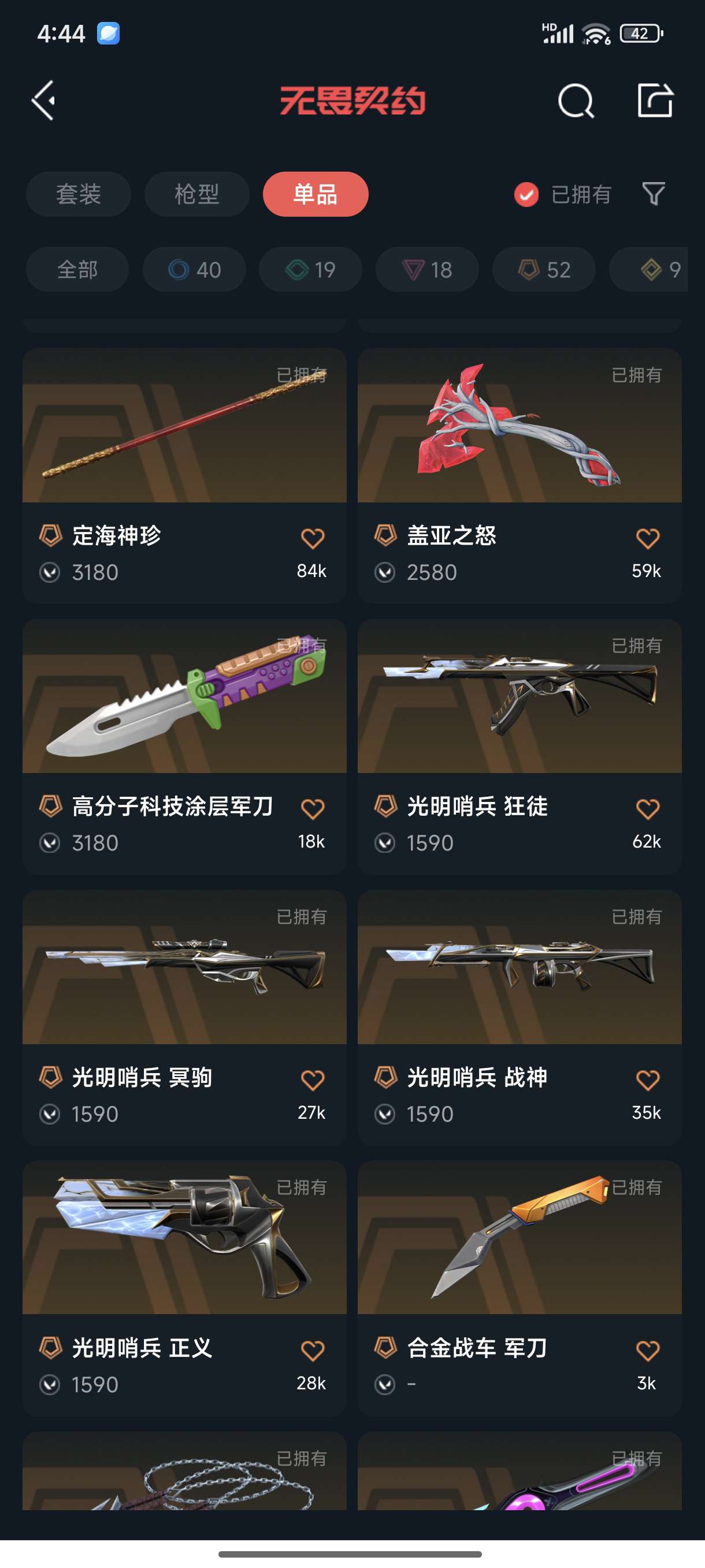
Task: Select the 全部 chip
Action: pos(77,269)
